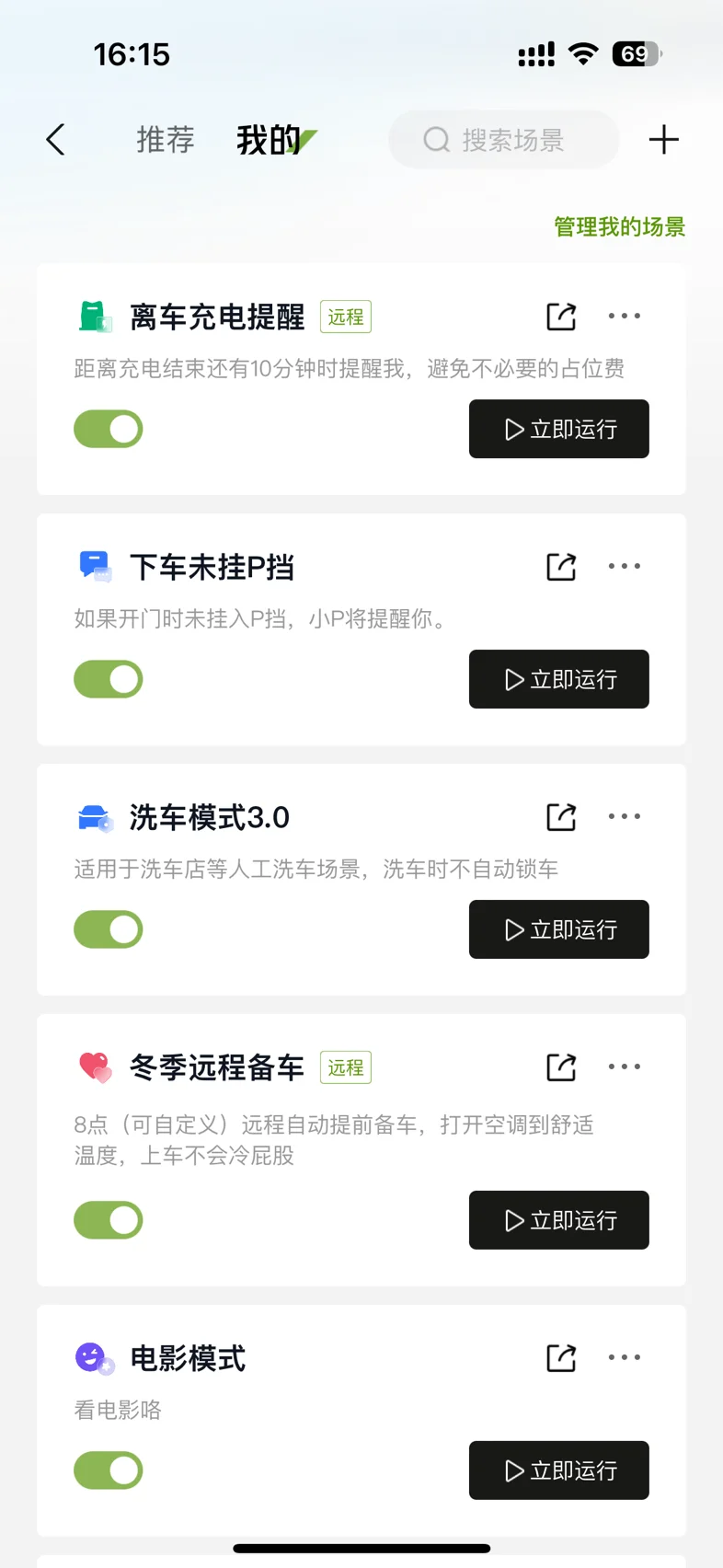723x1568 pixels.
Task: Open more options for 洗车模式3.0
Action: coord(625,816)
